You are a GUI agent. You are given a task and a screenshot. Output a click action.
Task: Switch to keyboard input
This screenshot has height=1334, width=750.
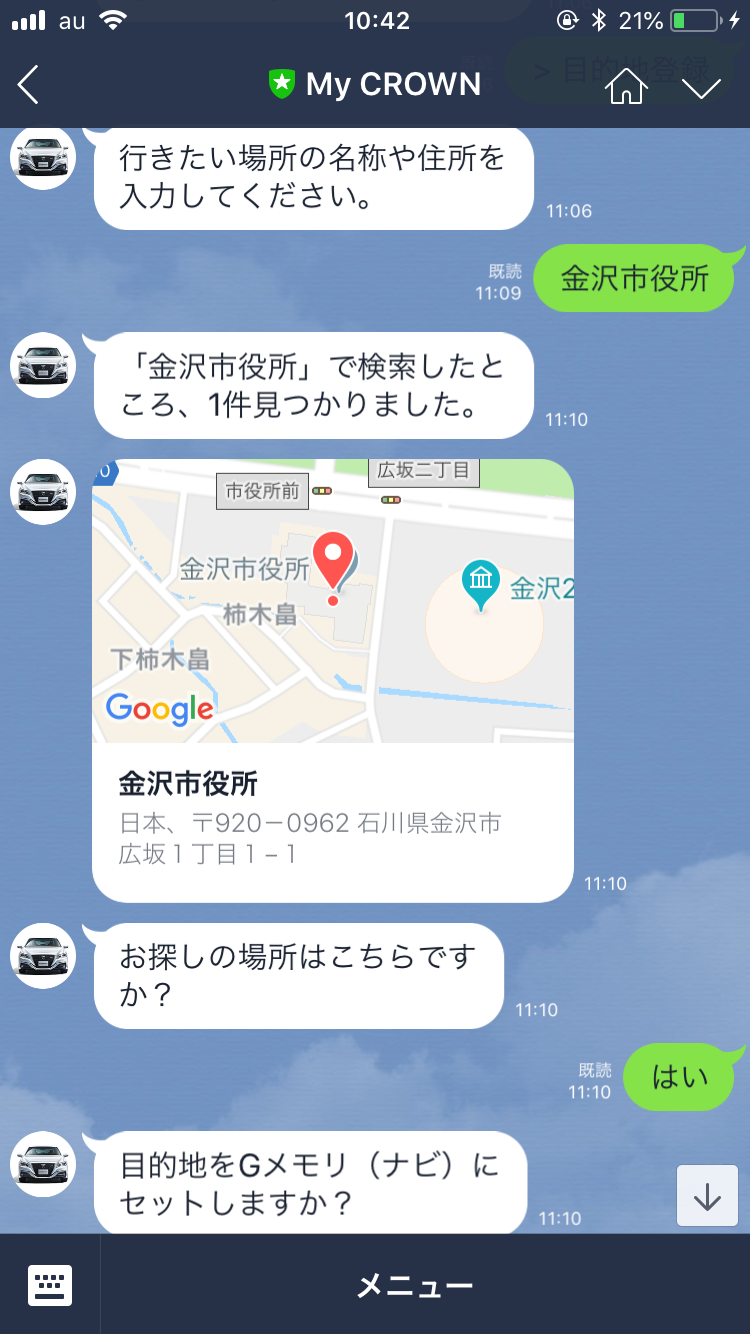[x=50, y=1285]
